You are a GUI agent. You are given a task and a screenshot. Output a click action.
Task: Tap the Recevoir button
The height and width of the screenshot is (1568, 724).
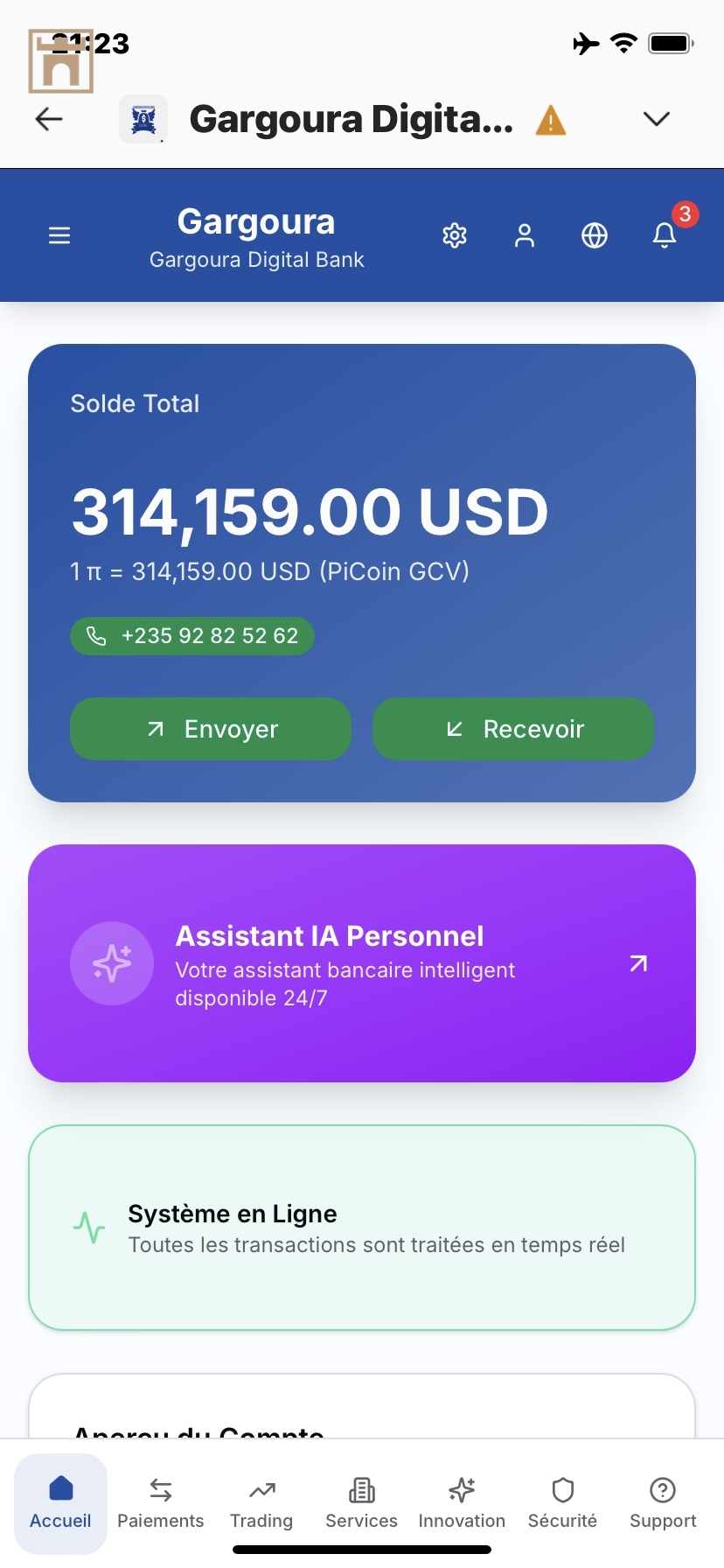click(513, 729)
